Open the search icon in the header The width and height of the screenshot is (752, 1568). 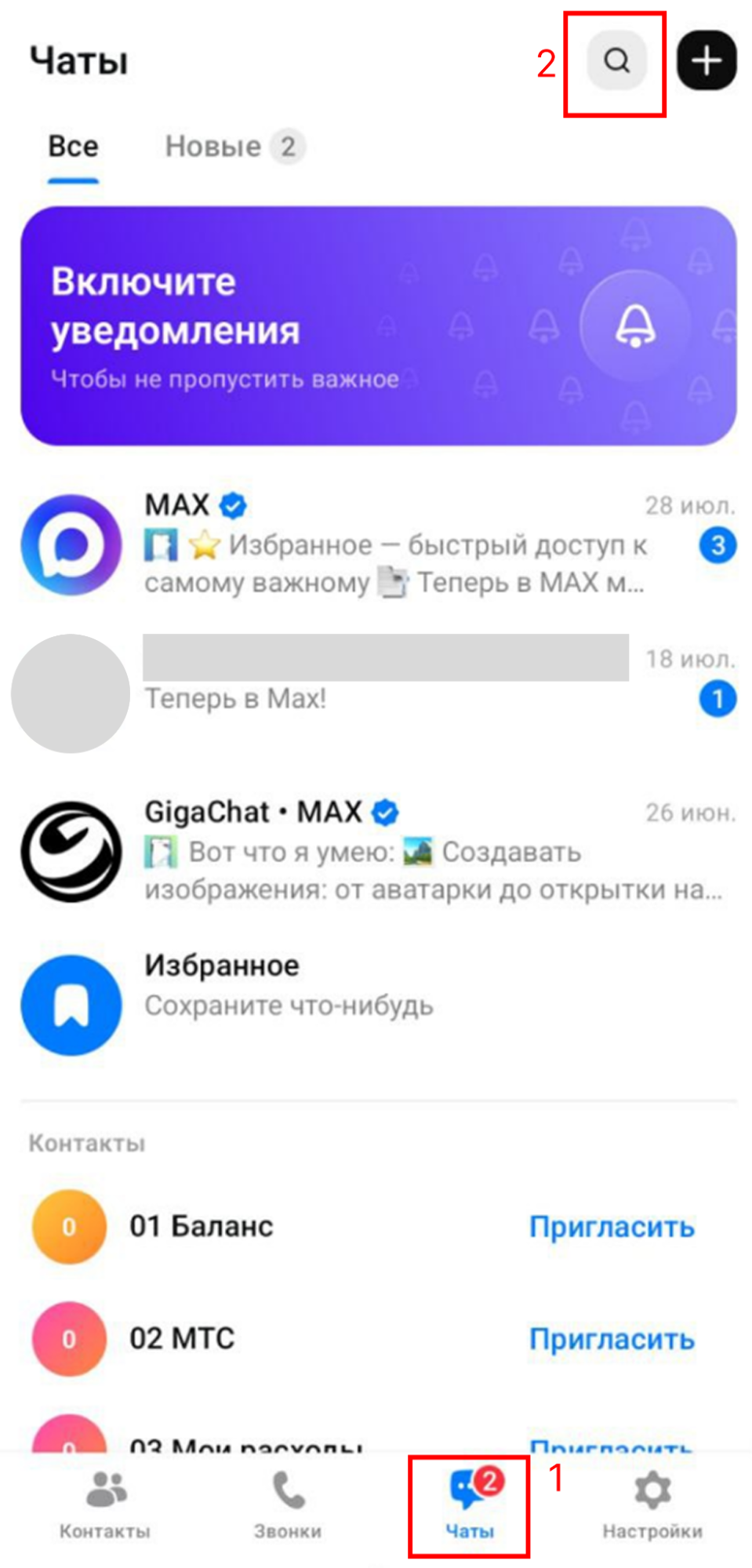point(616,60)
